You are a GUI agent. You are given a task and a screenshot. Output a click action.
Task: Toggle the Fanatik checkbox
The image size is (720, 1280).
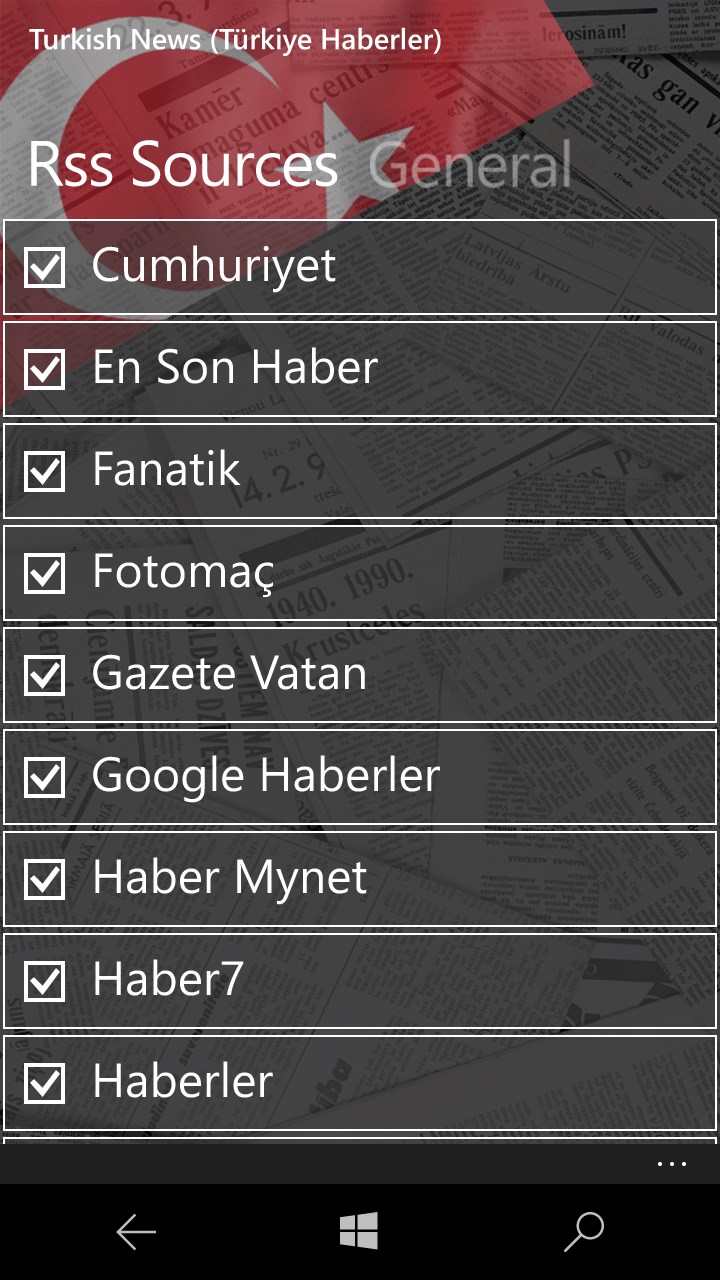tap(45, 472)
